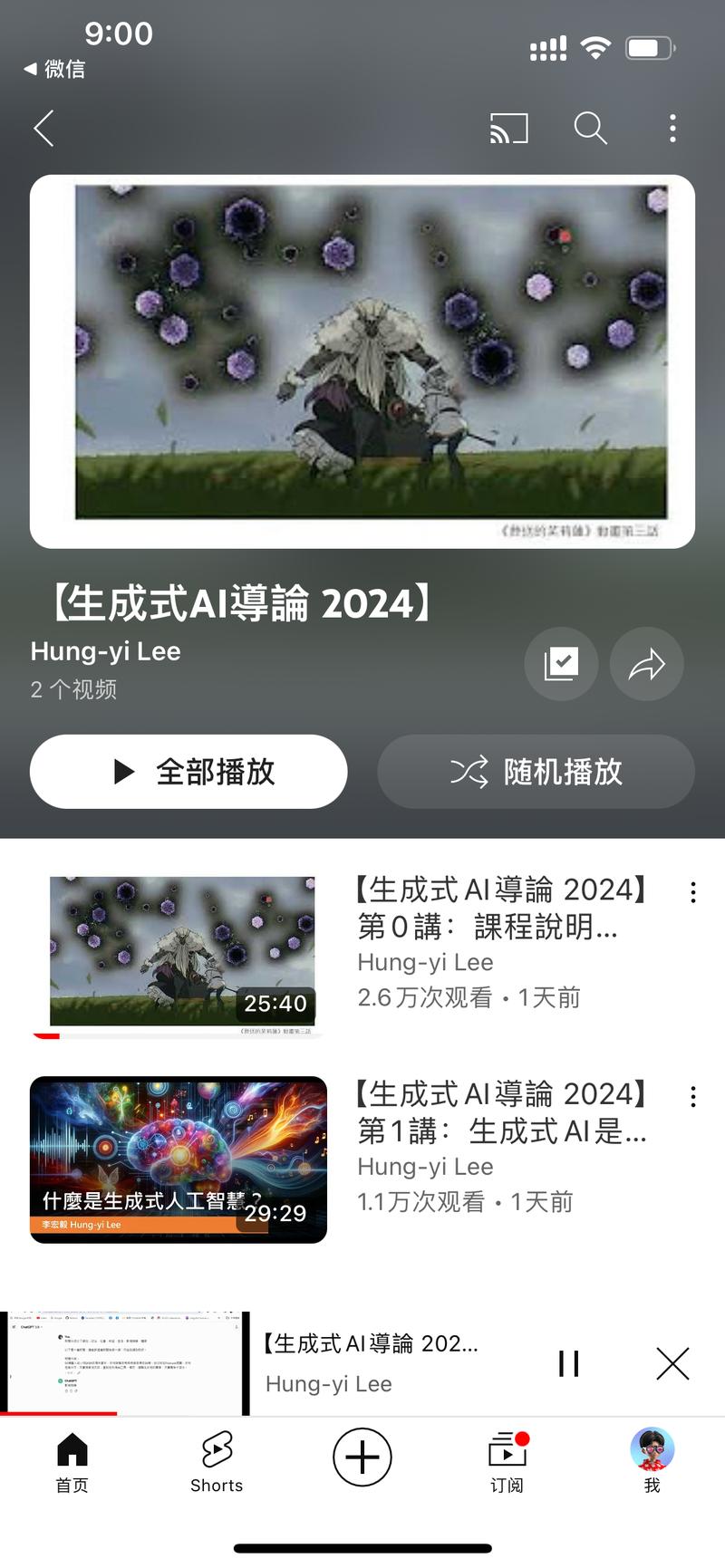This screenshot has width=725, height=1568.
Task: Tap 随机播放 for shuffle playback
Action: coord(536,772)
